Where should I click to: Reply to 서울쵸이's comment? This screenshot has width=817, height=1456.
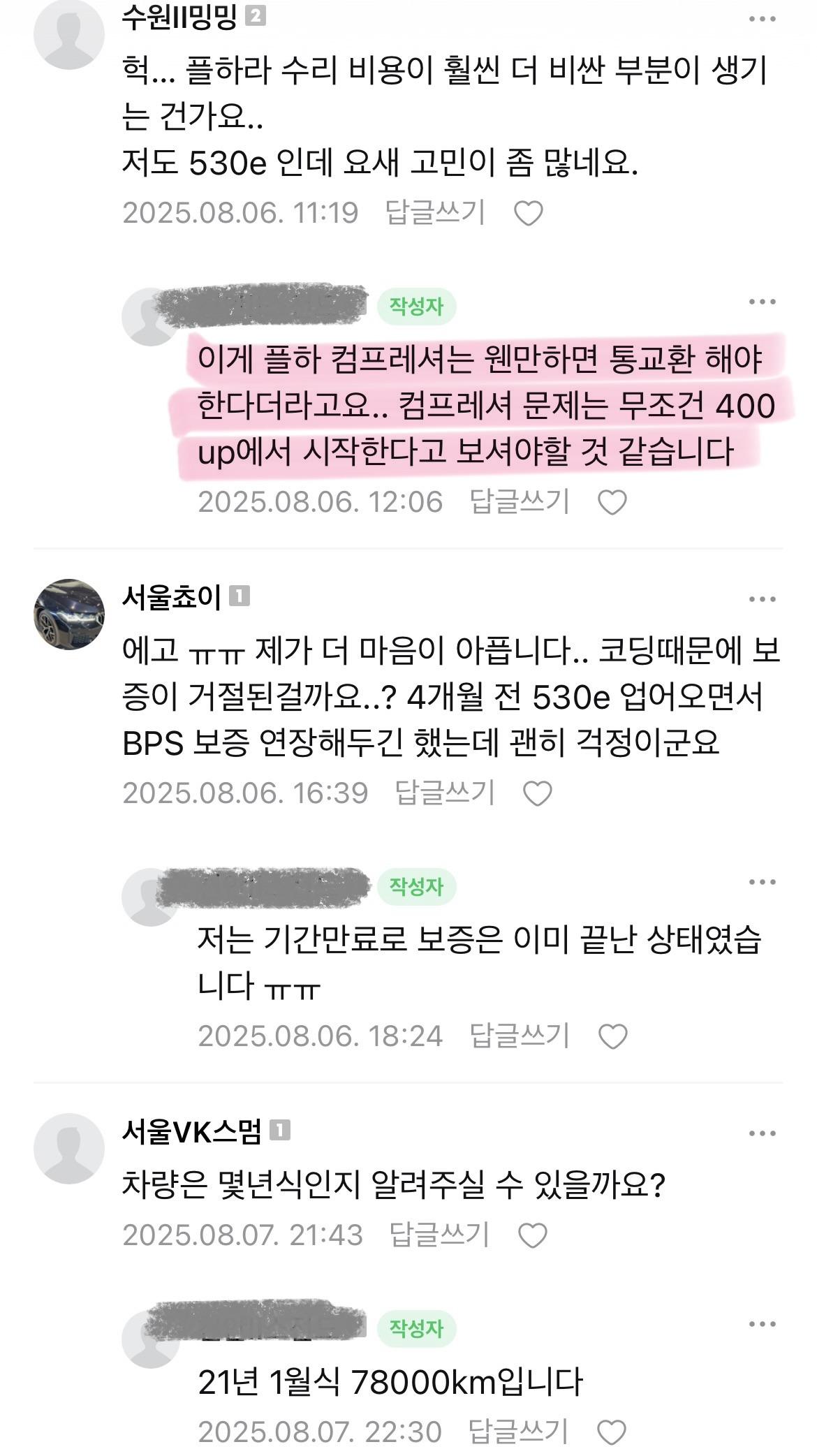[x=445, y=793]
